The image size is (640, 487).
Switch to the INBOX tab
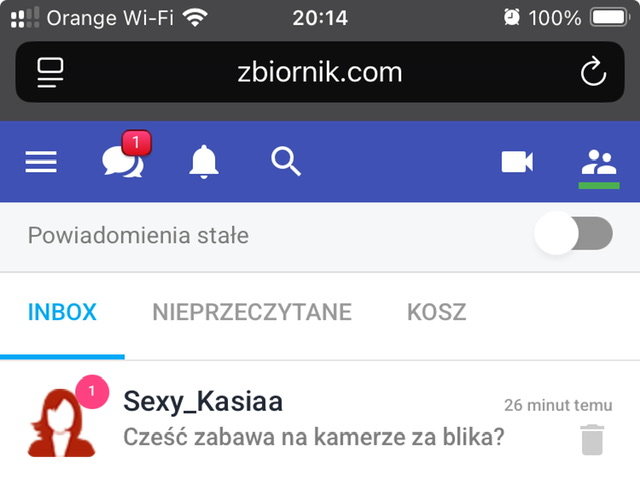[62, 312]
